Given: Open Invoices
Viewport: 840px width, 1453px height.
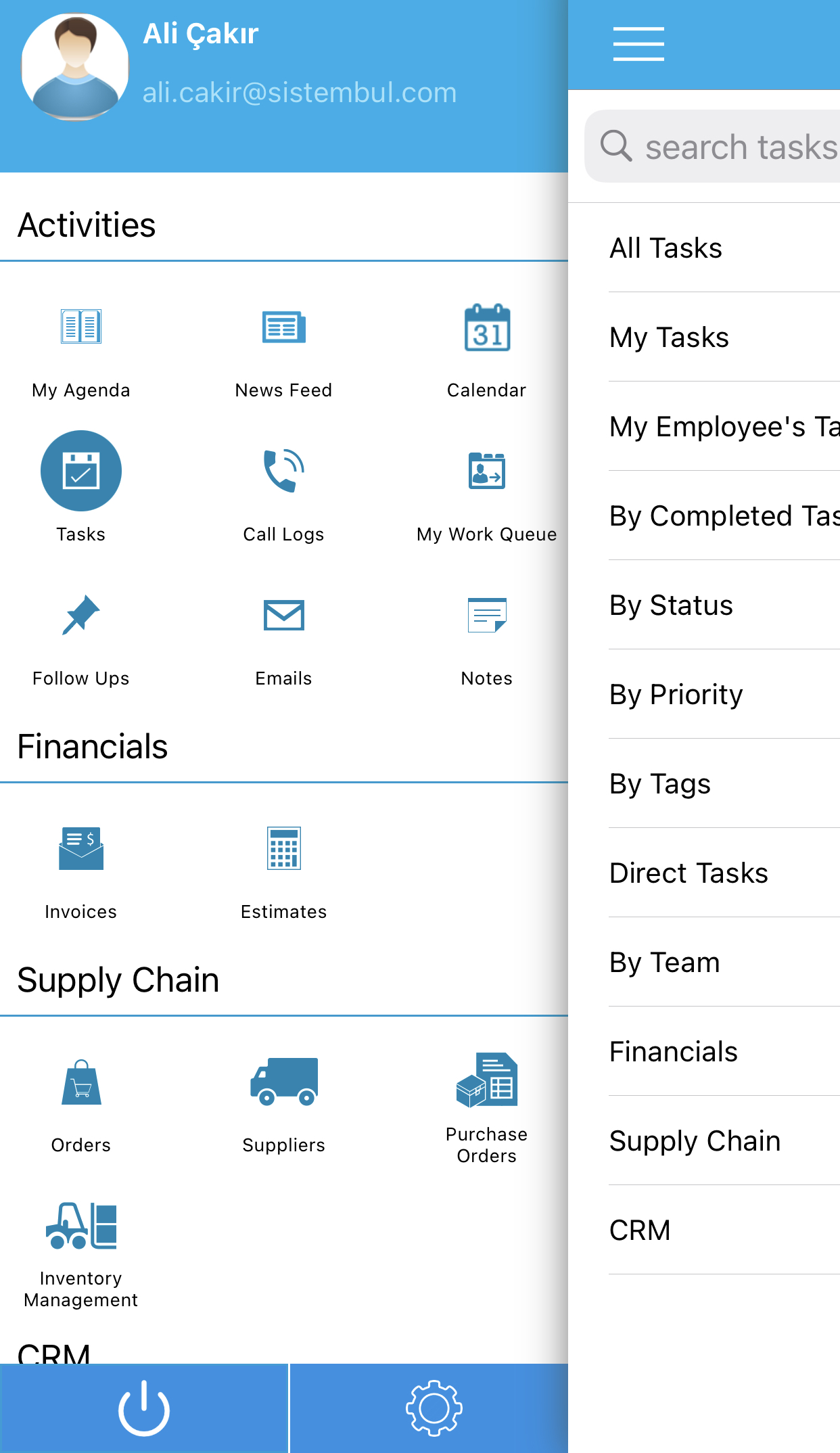Looking at the screenshot, I should 81,873.
